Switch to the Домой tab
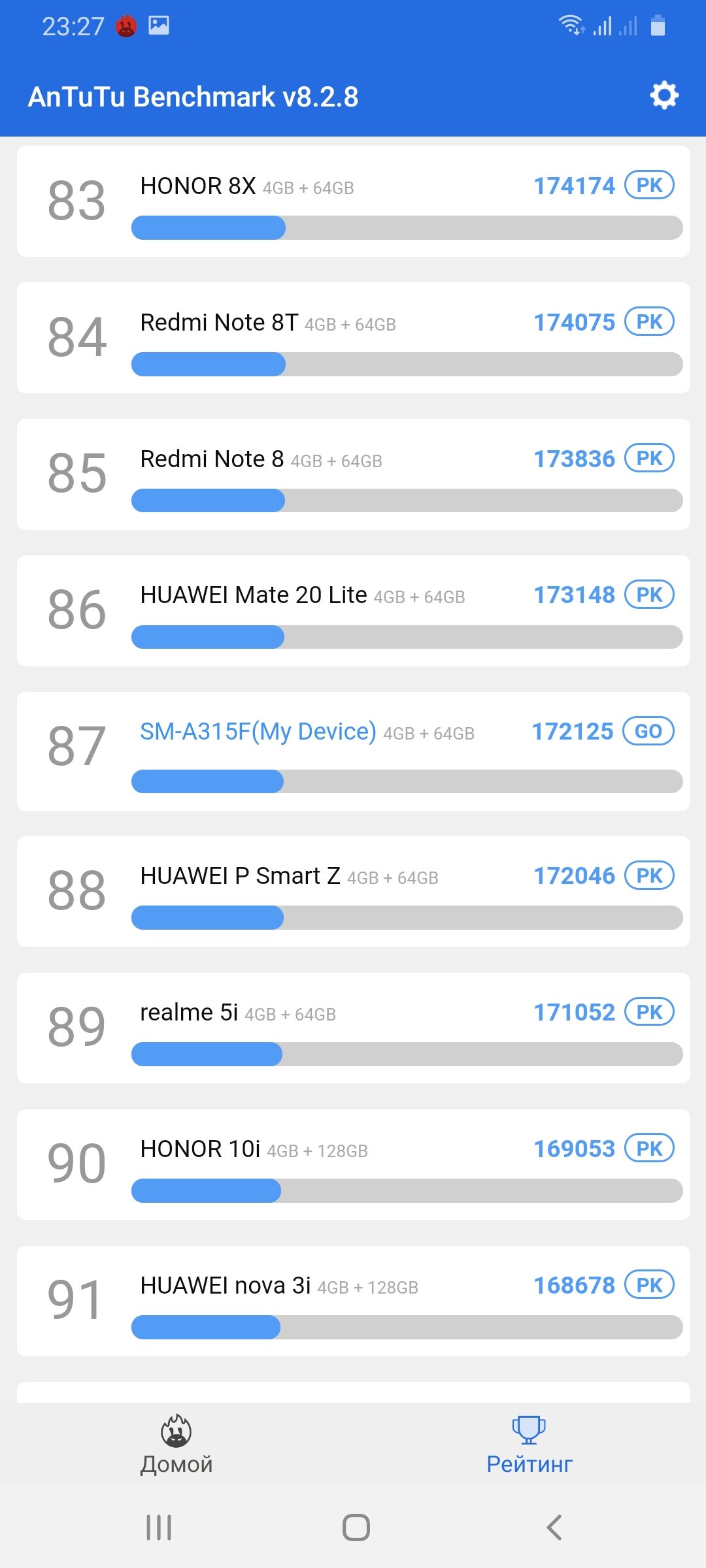This screenshot has width=706, height=1568. pos(176,1445)
